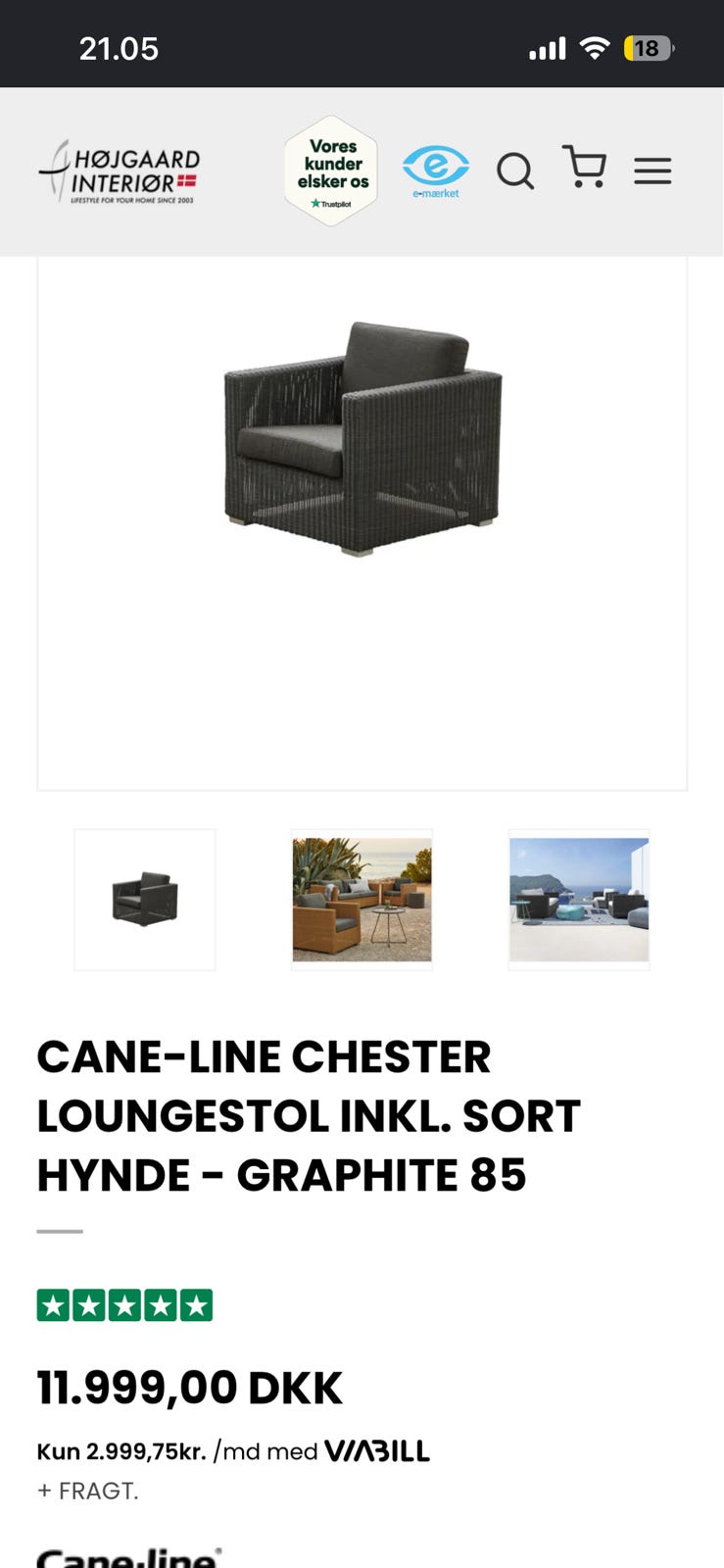Screen dimensions: 724x1568
Task: Open the ViaBill financing link
Action: (x=378, y=1450)
